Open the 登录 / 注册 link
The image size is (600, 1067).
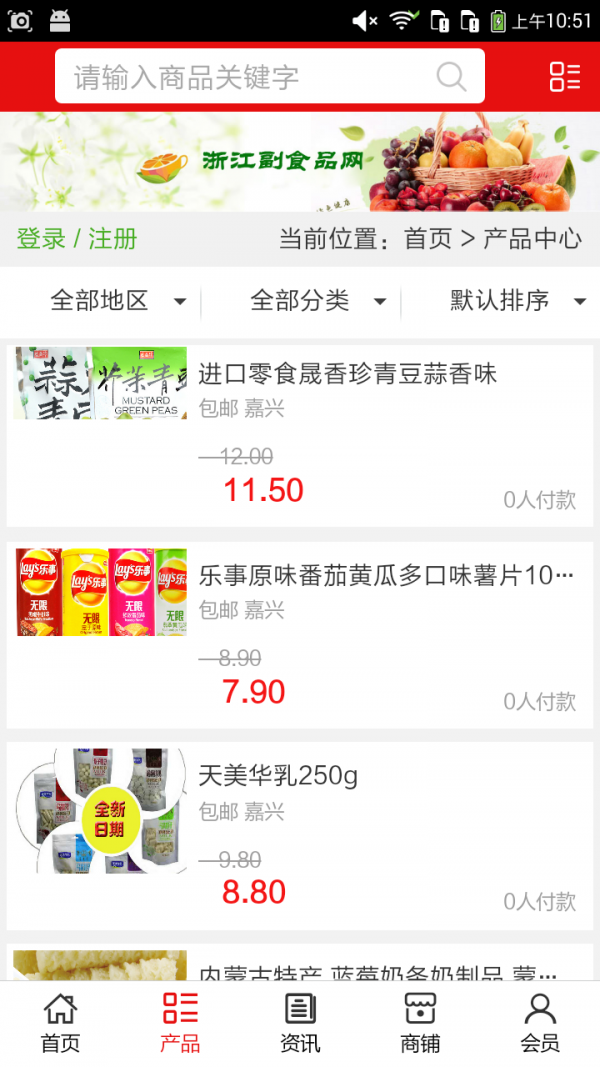coord(77,239)
